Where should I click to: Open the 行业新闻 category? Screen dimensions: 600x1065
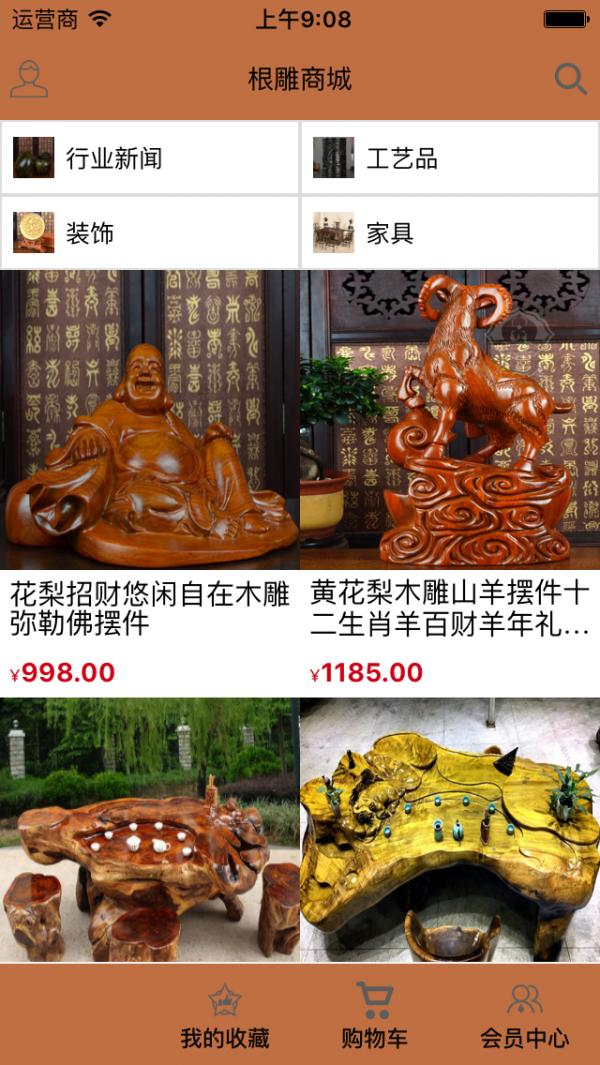point(150,158)
